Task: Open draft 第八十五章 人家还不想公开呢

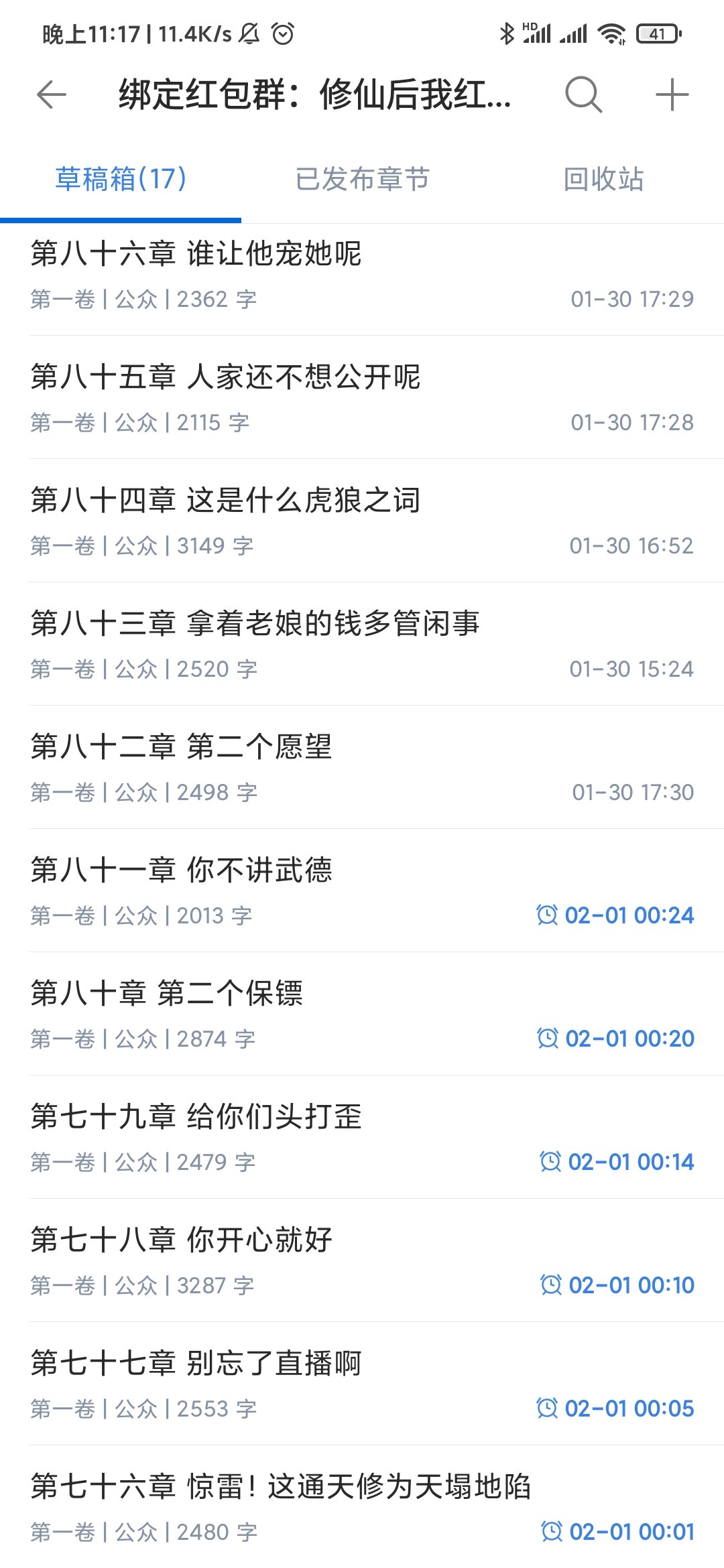Action: tap(362, 397)
